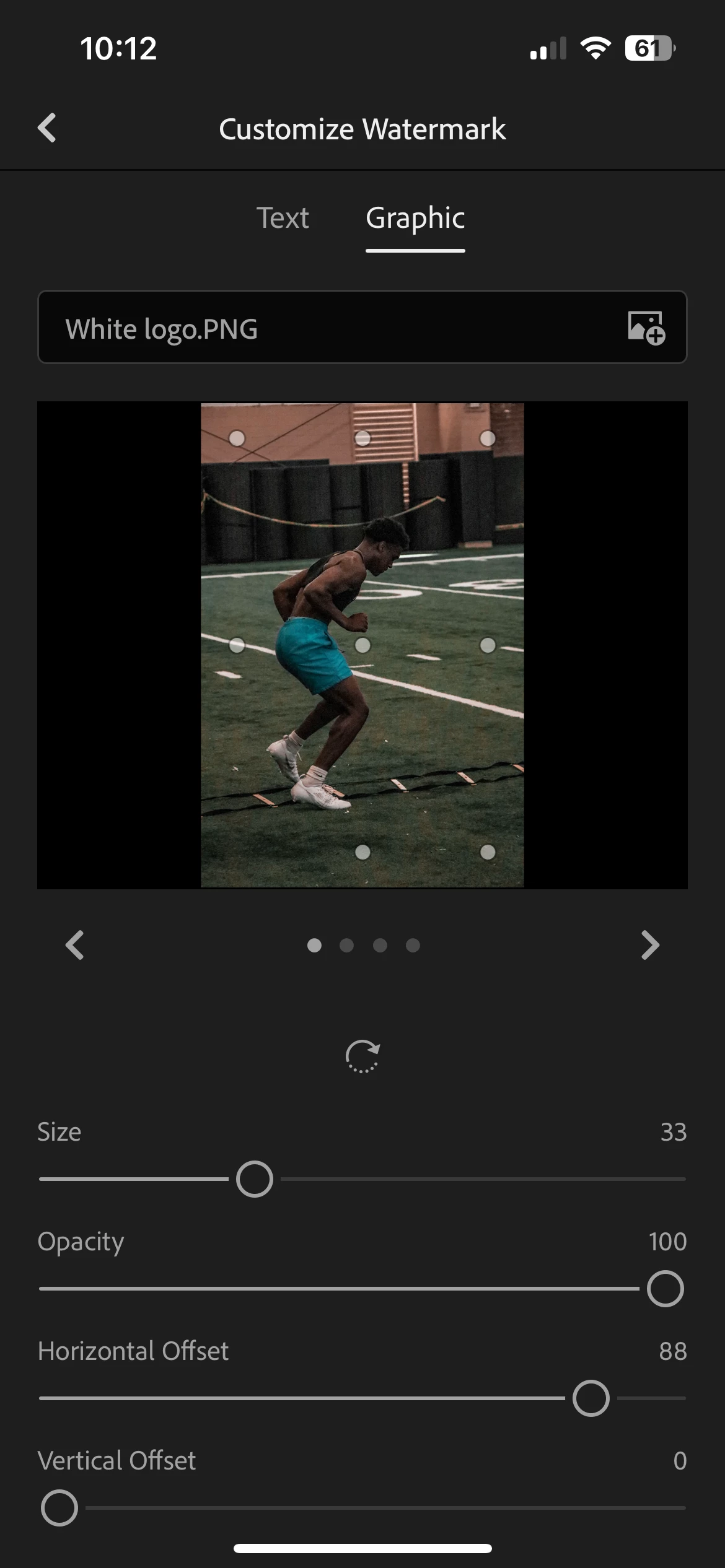
Task: Rotate the watermark
Action: coord(362,1056)
